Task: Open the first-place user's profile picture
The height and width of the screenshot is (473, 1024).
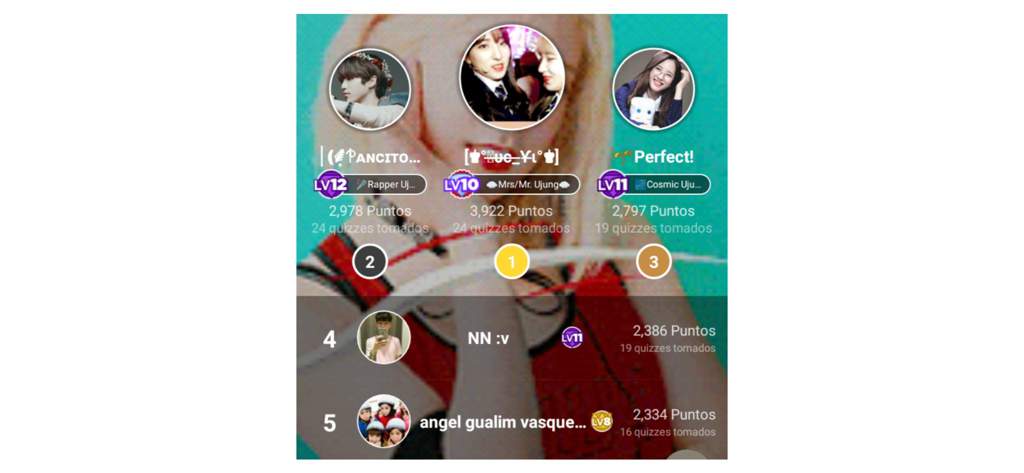Action: 511,76
